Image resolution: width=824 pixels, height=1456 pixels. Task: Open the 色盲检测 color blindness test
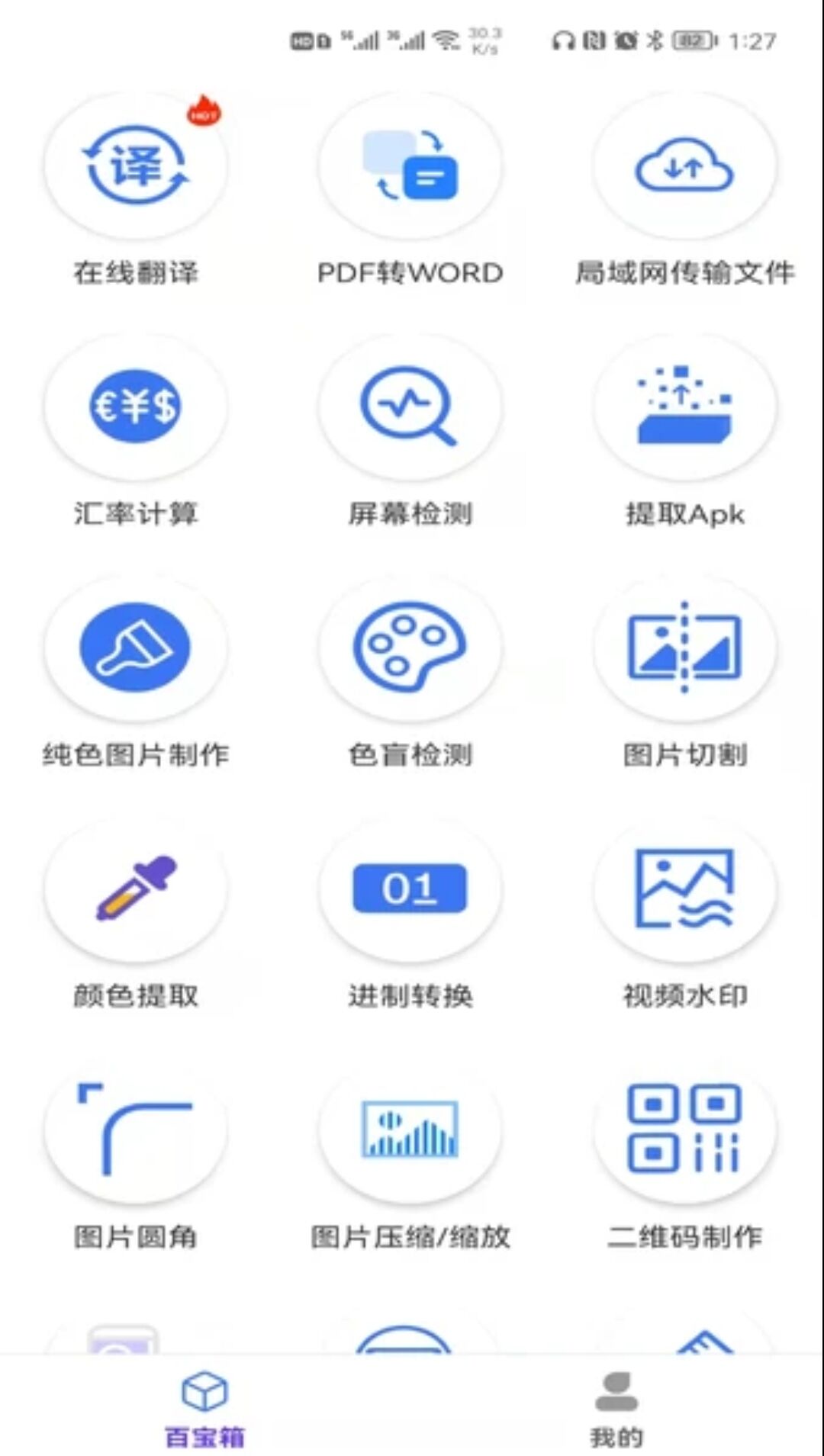pos(410,648)
